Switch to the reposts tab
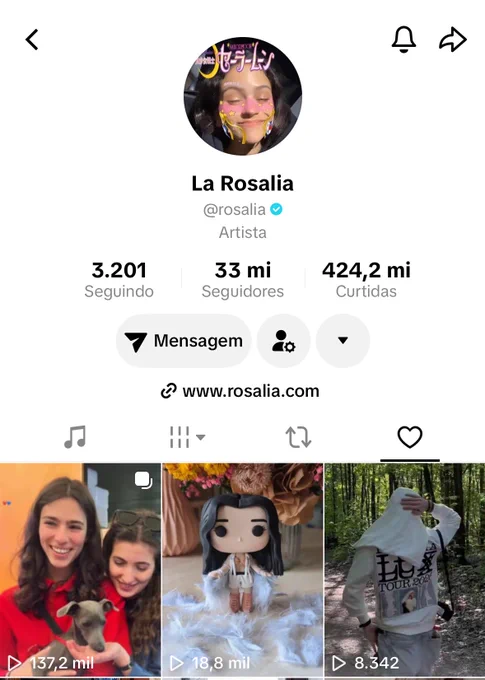This screenshot has height=680, width=485. coord(298,437)
